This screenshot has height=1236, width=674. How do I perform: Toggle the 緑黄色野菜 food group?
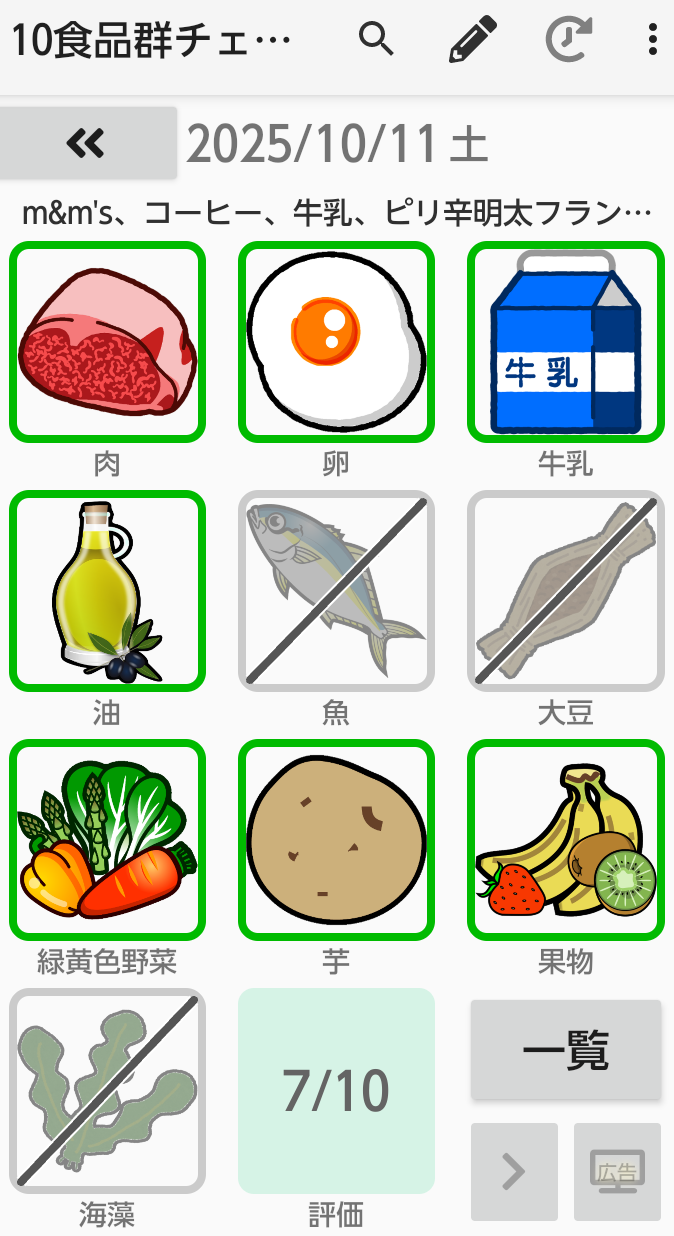[107, 839]
